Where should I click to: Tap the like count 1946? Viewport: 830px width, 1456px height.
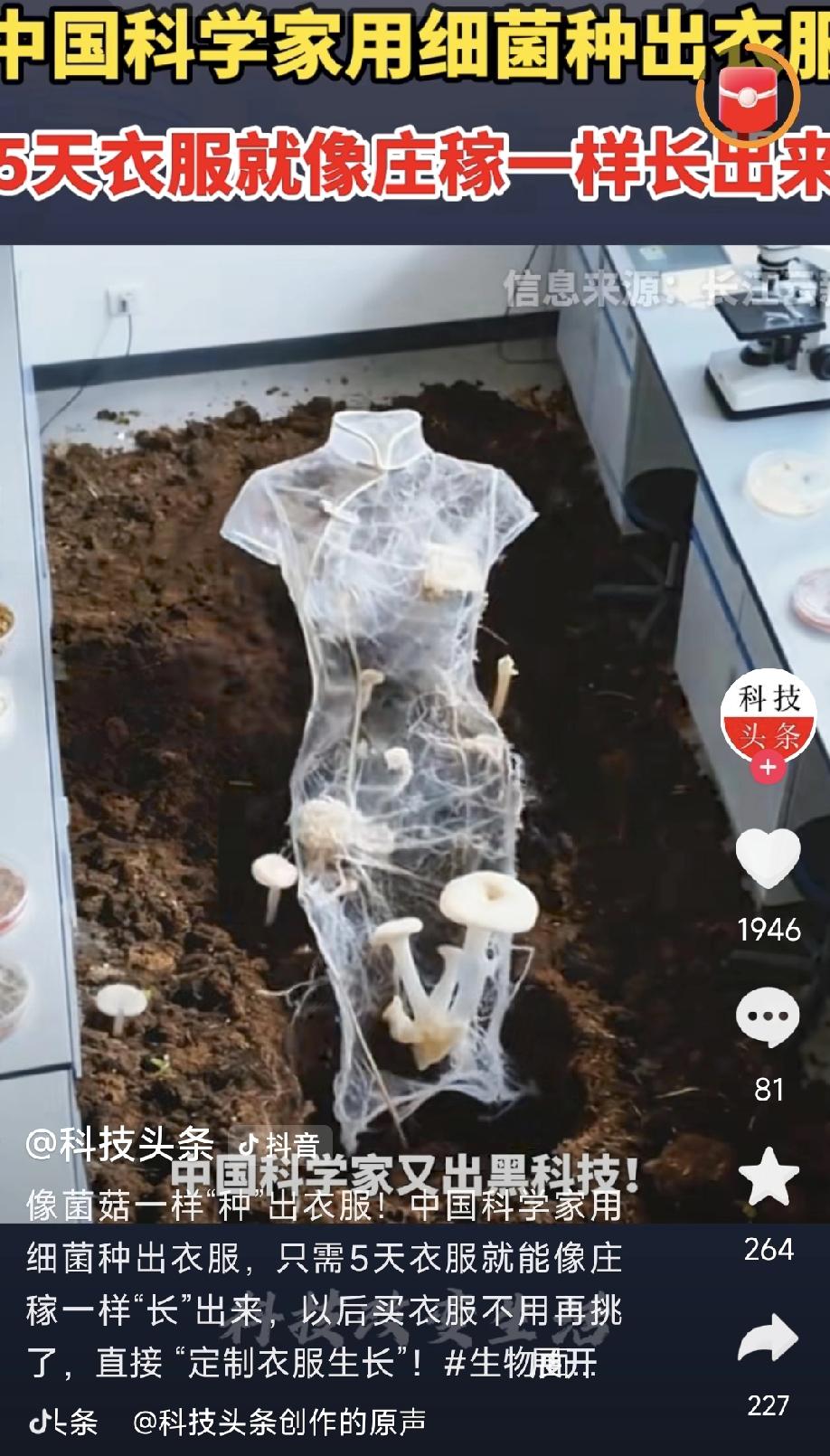(768, 928)
